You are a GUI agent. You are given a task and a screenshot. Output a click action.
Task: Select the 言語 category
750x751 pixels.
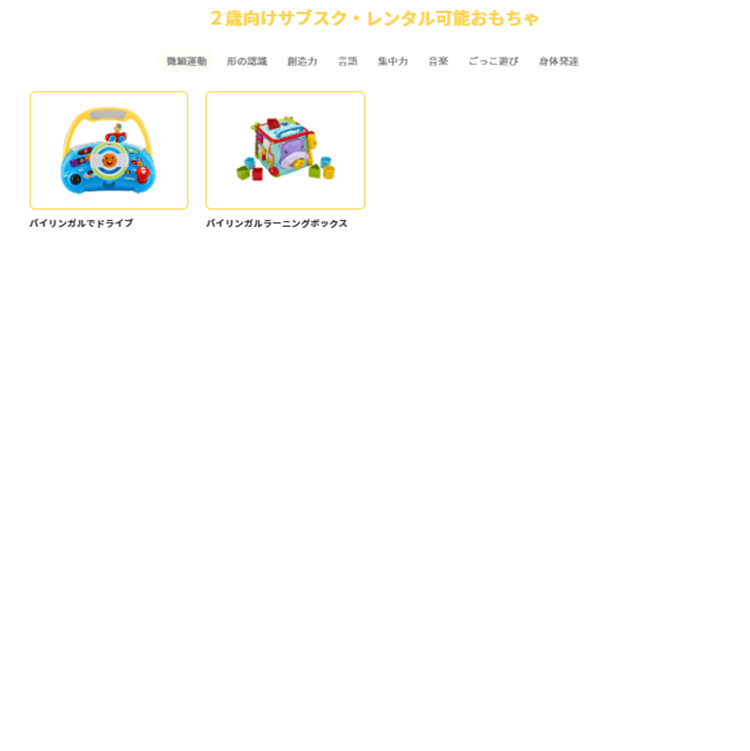click(347, 61)
